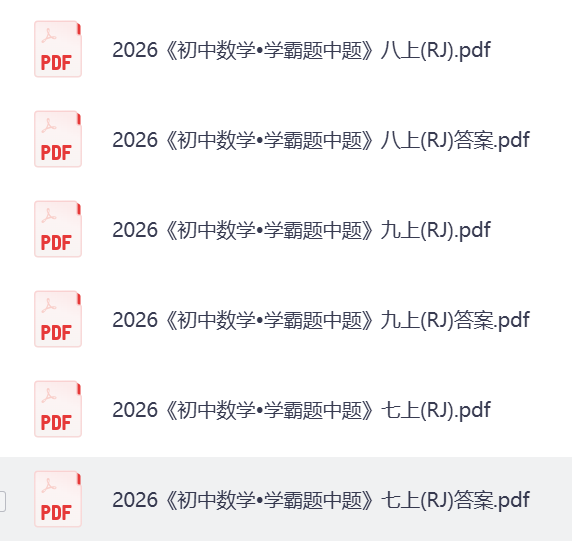572x544 pixels.
Task: Open 八上(RJ)答案.pdf file
Action: point(321,140)
